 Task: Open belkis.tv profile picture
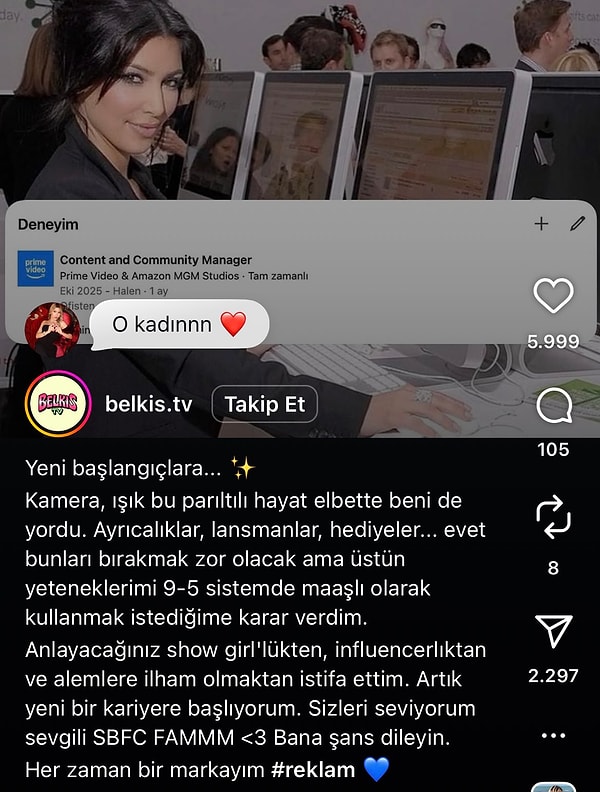[x=59, y=404]
